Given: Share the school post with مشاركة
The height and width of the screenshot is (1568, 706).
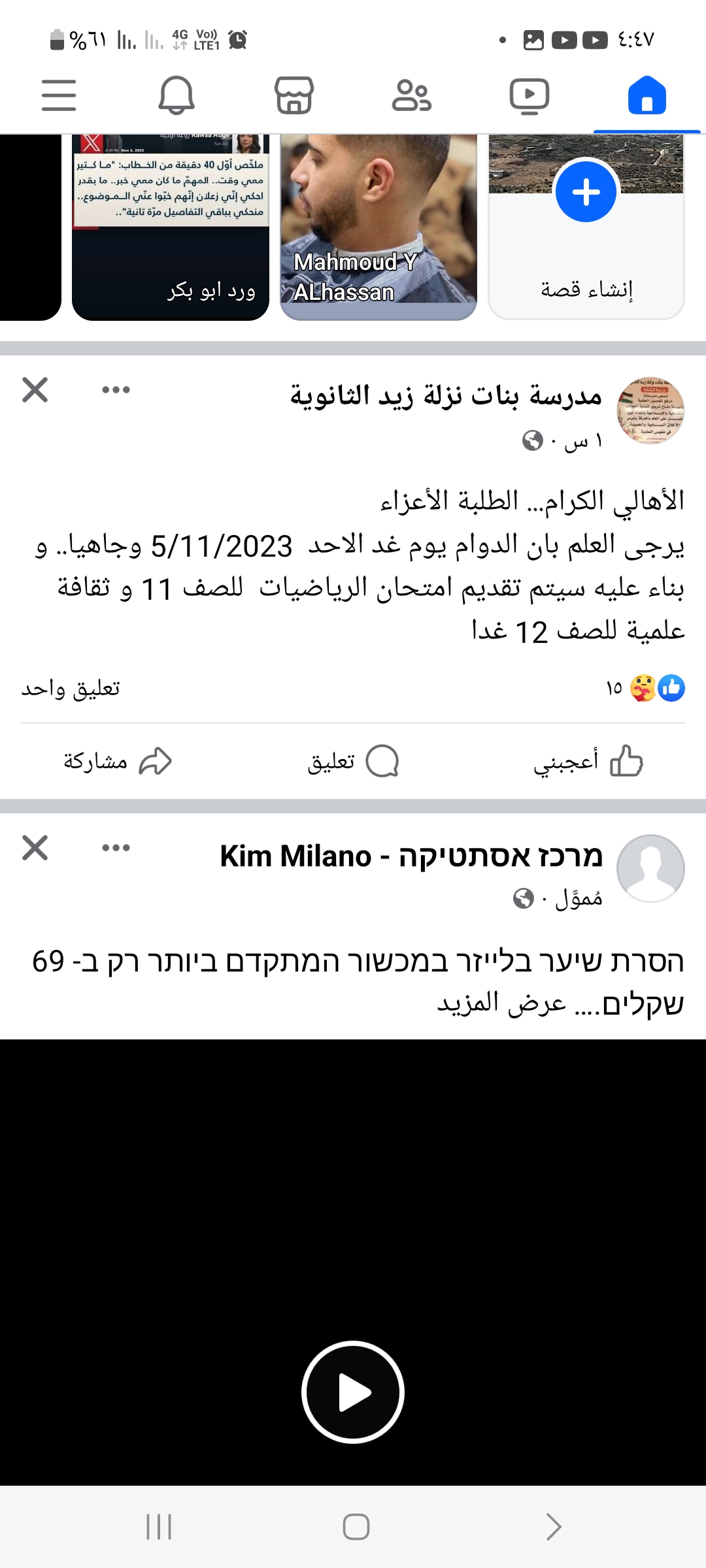Looking at the screenshot, I should (118, 761).
